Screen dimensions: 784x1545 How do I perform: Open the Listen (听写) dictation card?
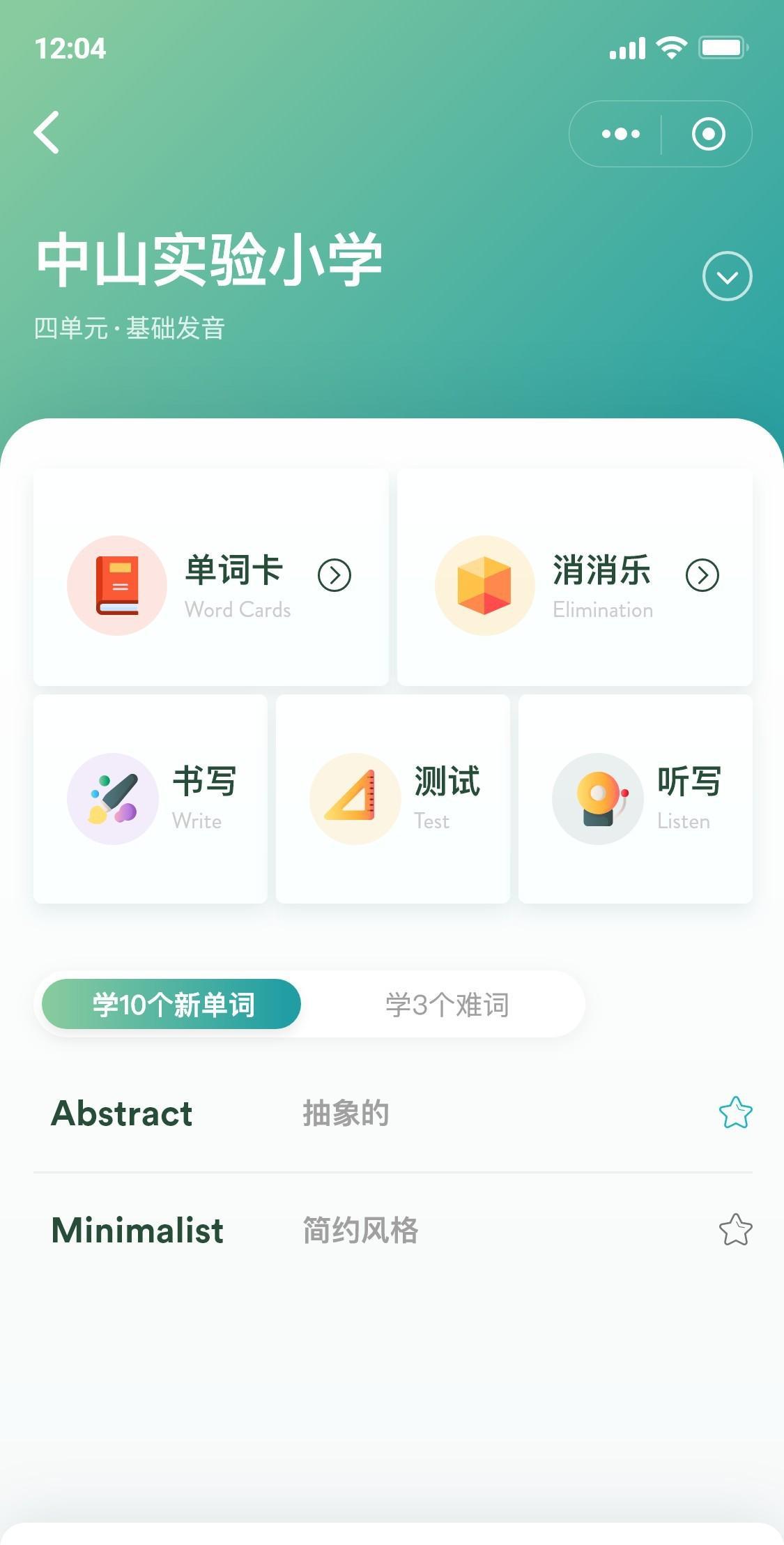click(636, 799)
